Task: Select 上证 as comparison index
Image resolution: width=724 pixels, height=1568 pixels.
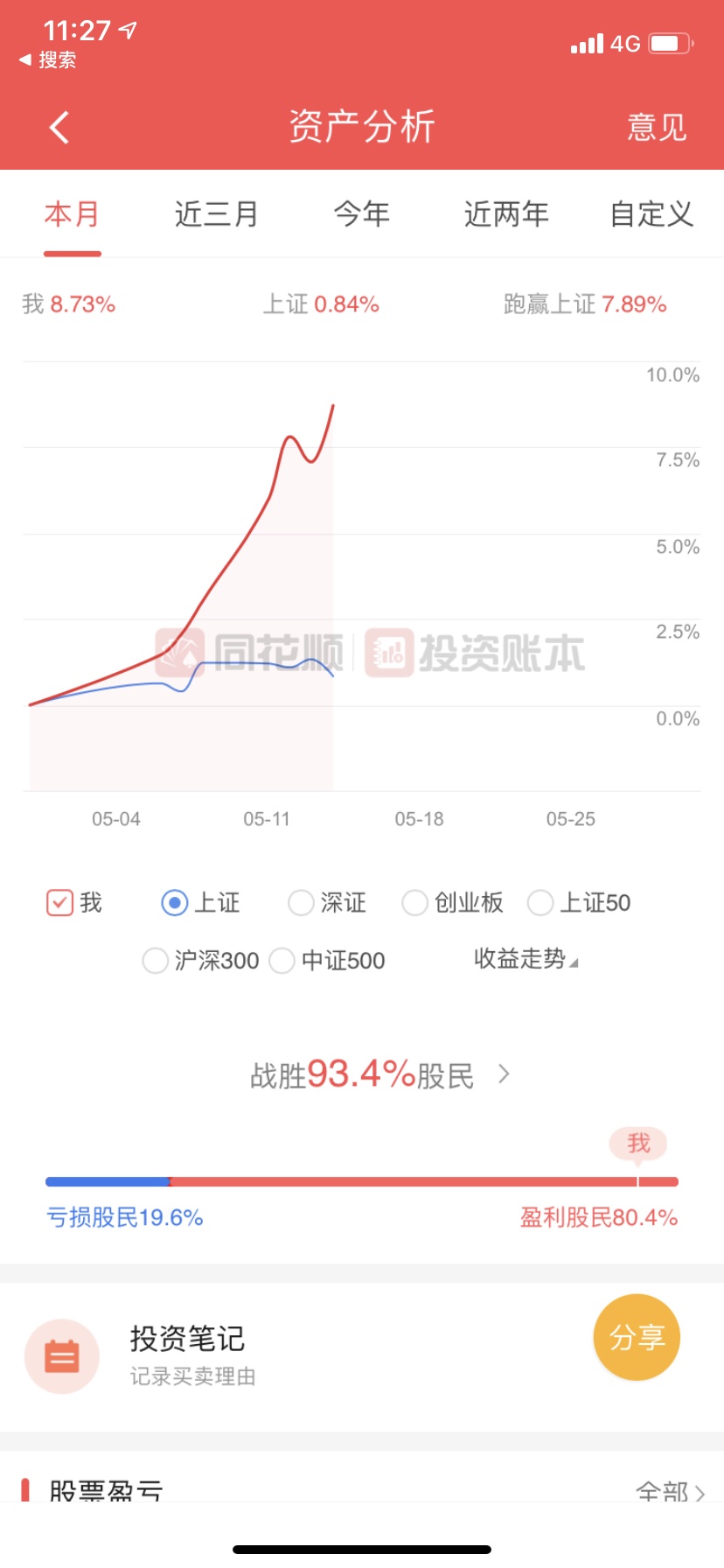Action: [175, 902]
